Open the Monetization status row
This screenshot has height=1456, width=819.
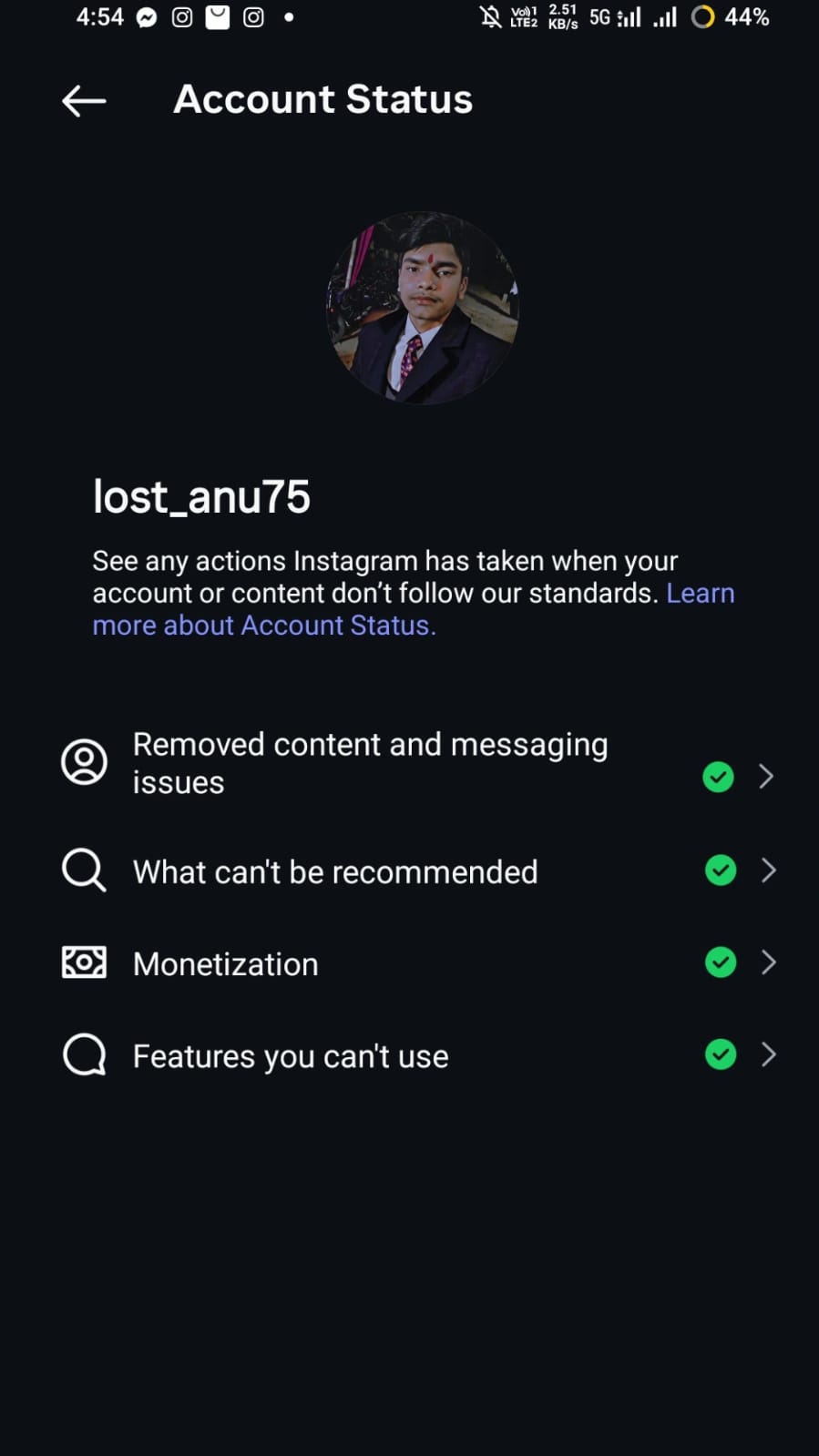tap(226, 963)
